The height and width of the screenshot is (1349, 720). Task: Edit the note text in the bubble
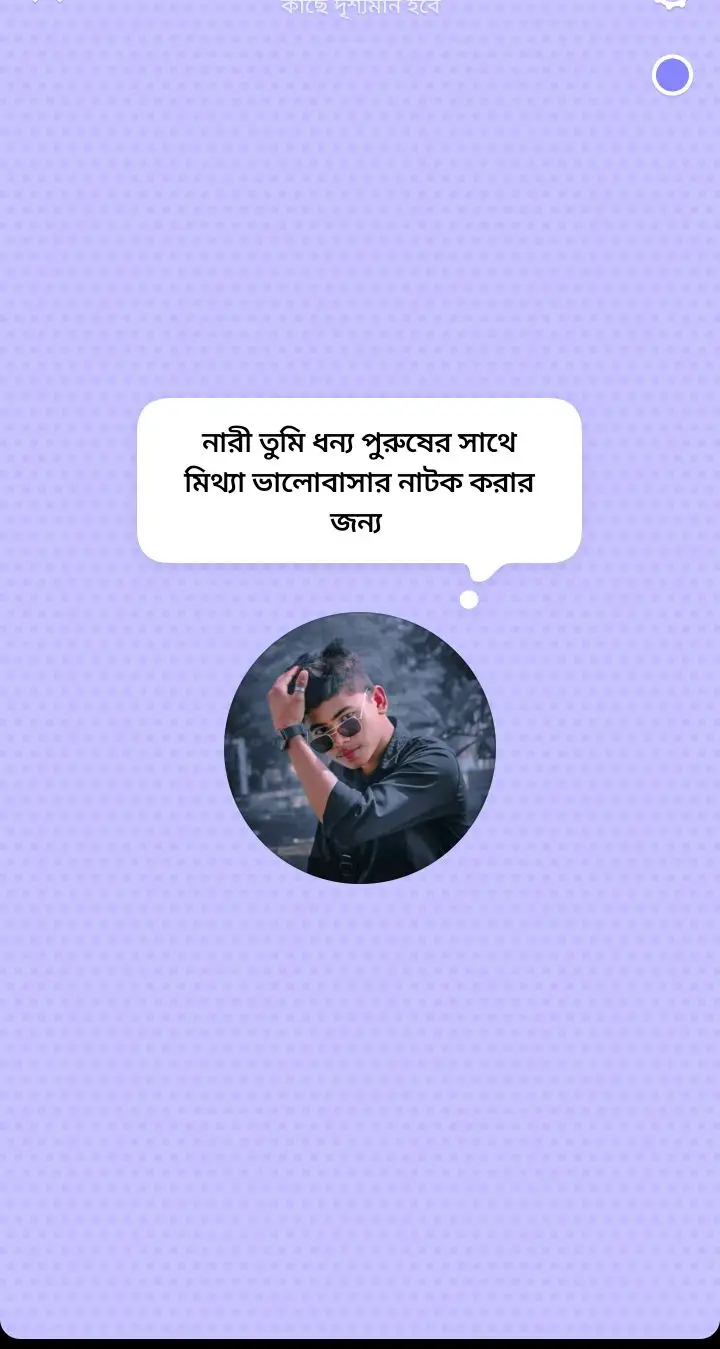tap(359, 481)
